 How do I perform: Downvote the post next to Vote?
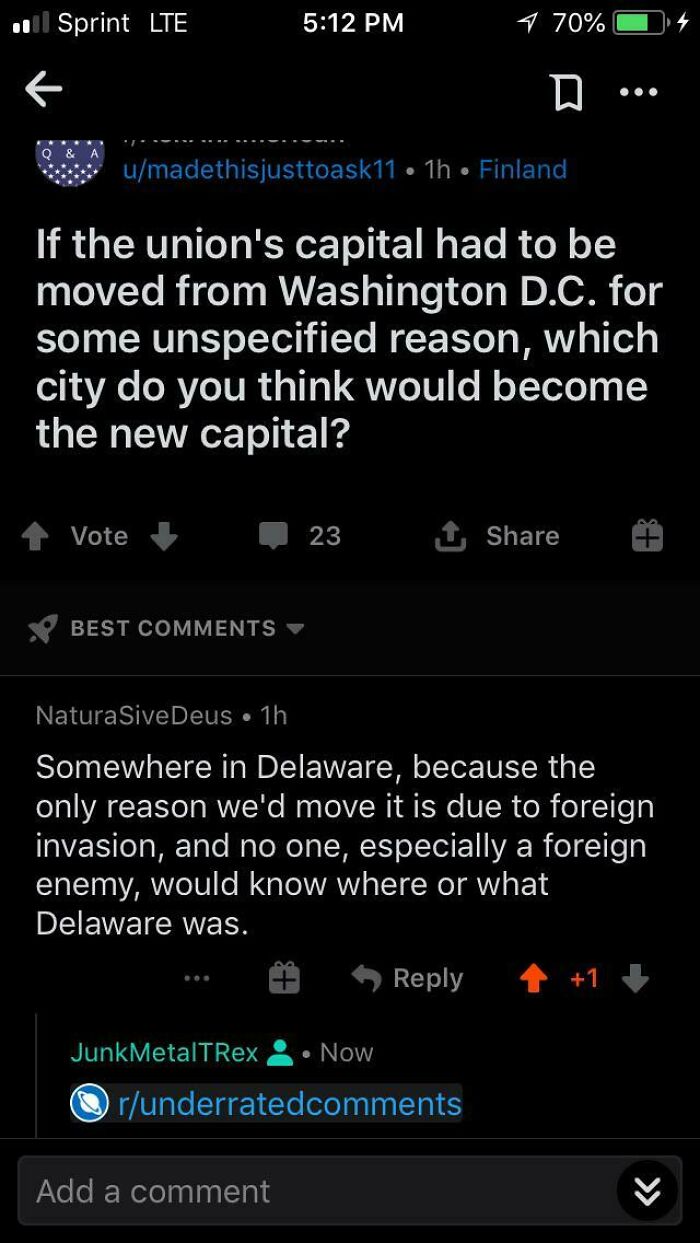tap(164, 537)
